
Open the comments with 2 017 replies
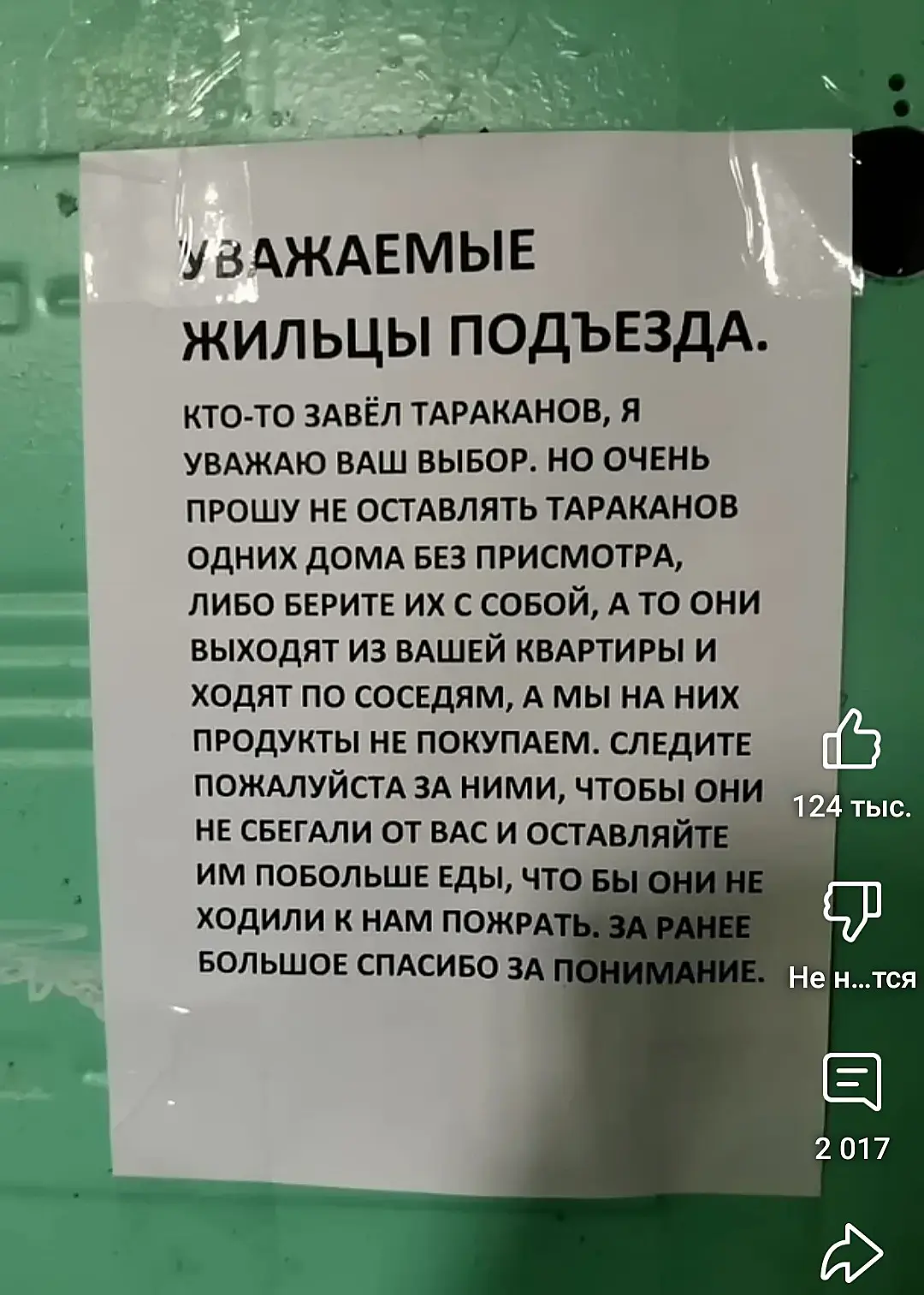coord(850,1082)
